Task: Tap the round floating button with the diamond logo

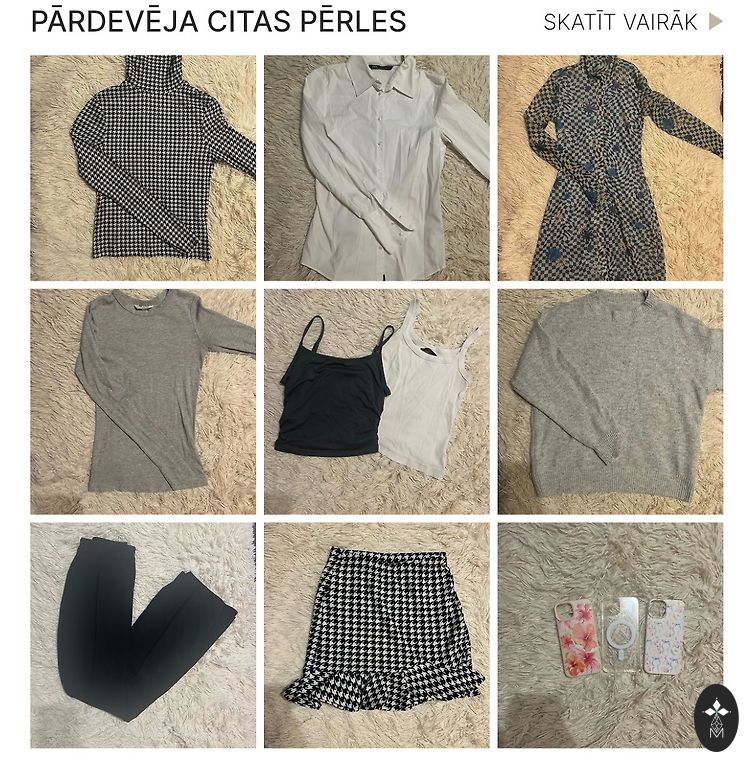Action: coord(716,718)
